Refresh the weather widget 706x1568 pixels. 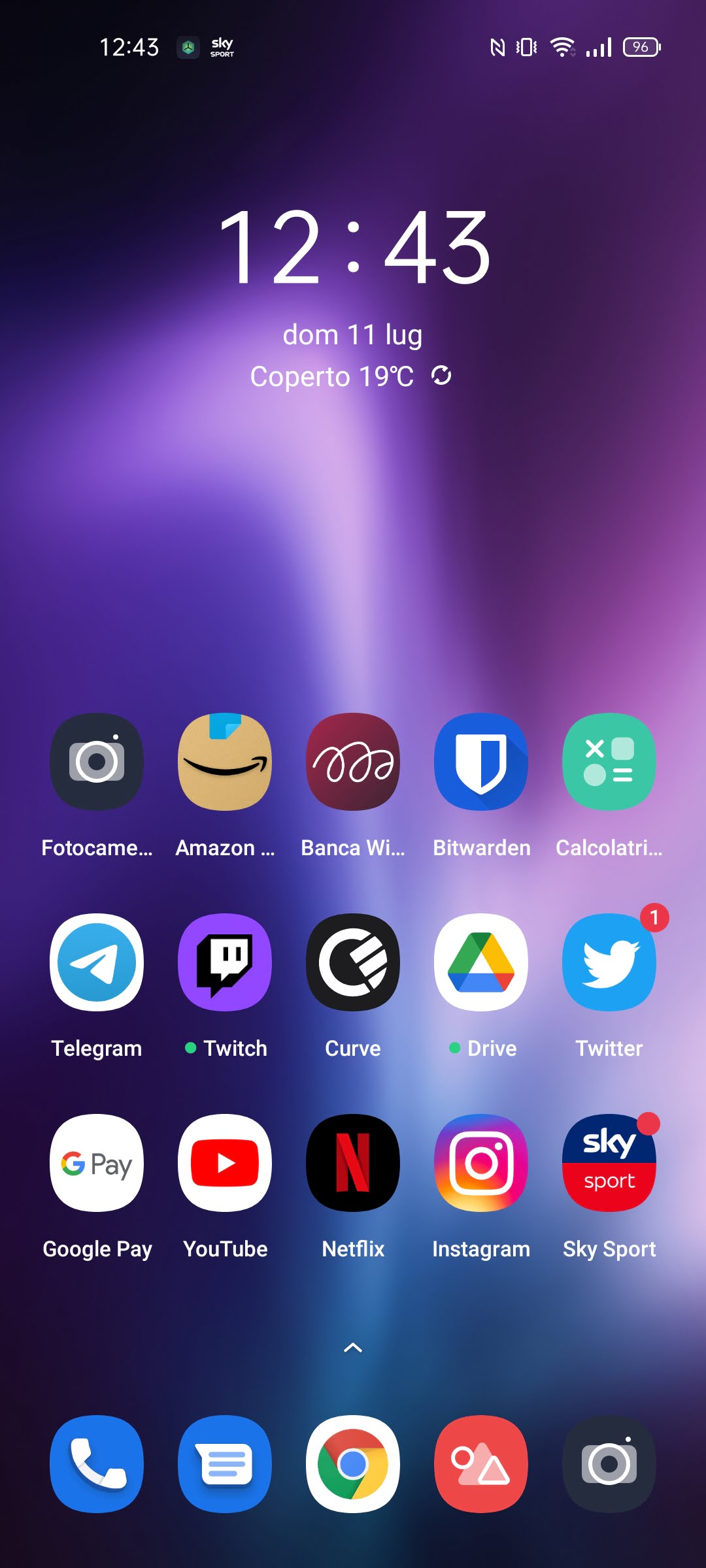tap(441, 376)
